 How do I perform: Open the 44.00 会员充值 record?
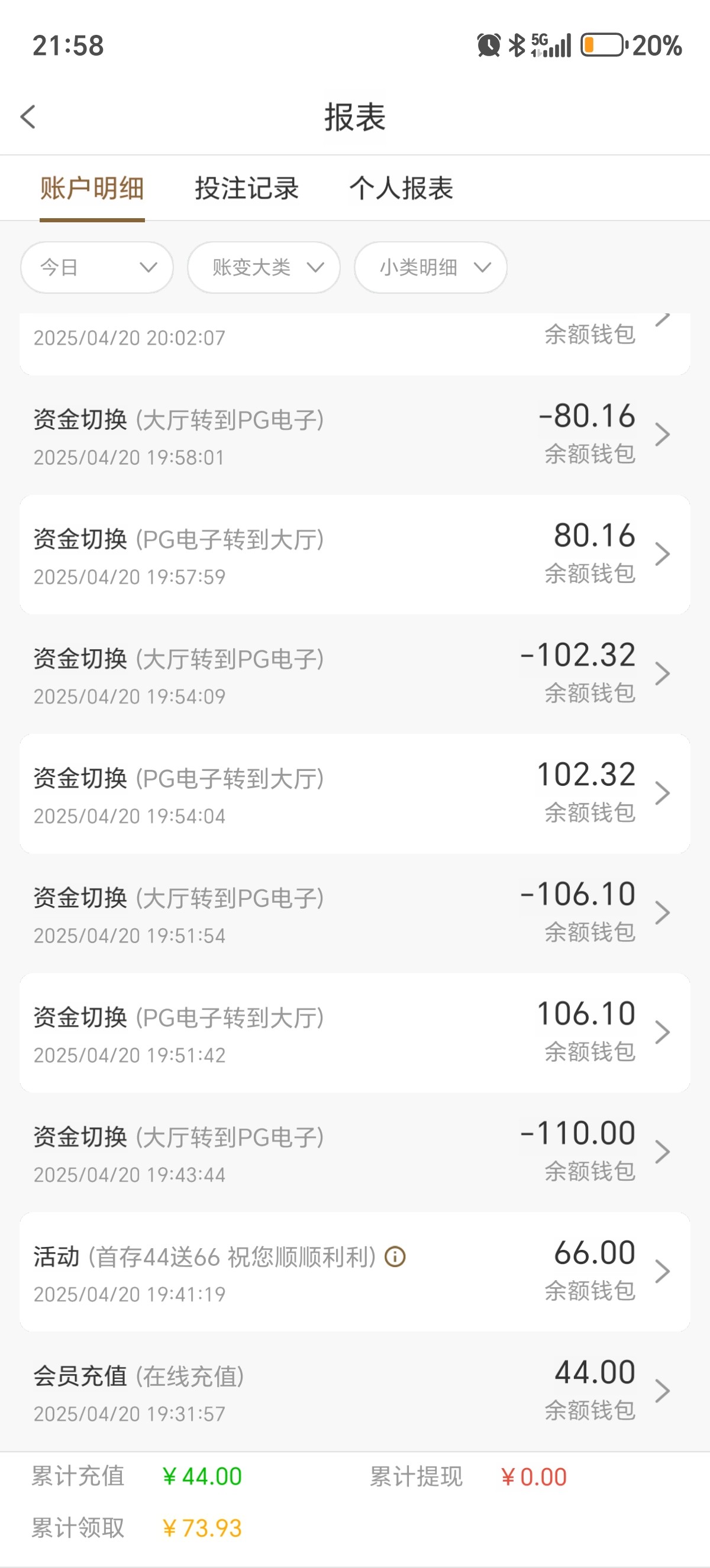[x=354, y=1390]
